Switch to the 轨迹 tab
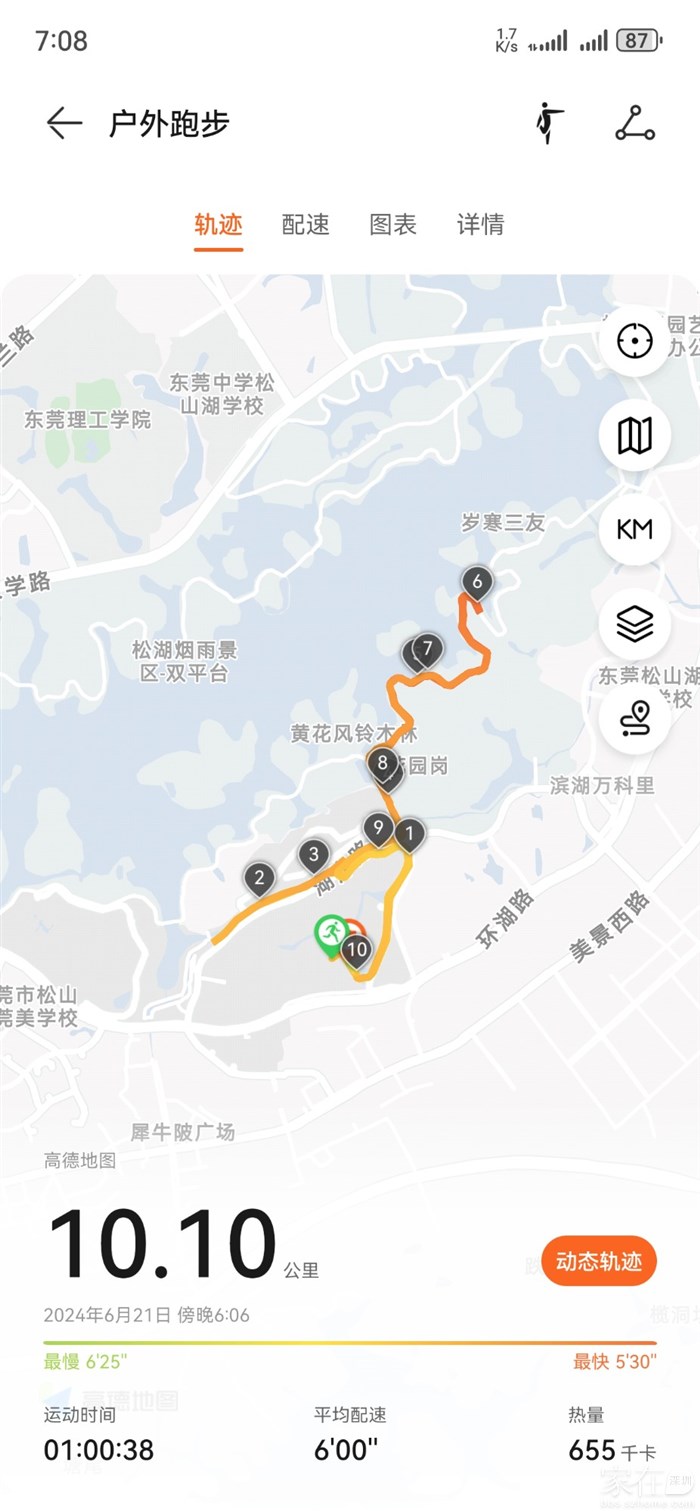Screen dimensions: 700x1511 [218, 225]
